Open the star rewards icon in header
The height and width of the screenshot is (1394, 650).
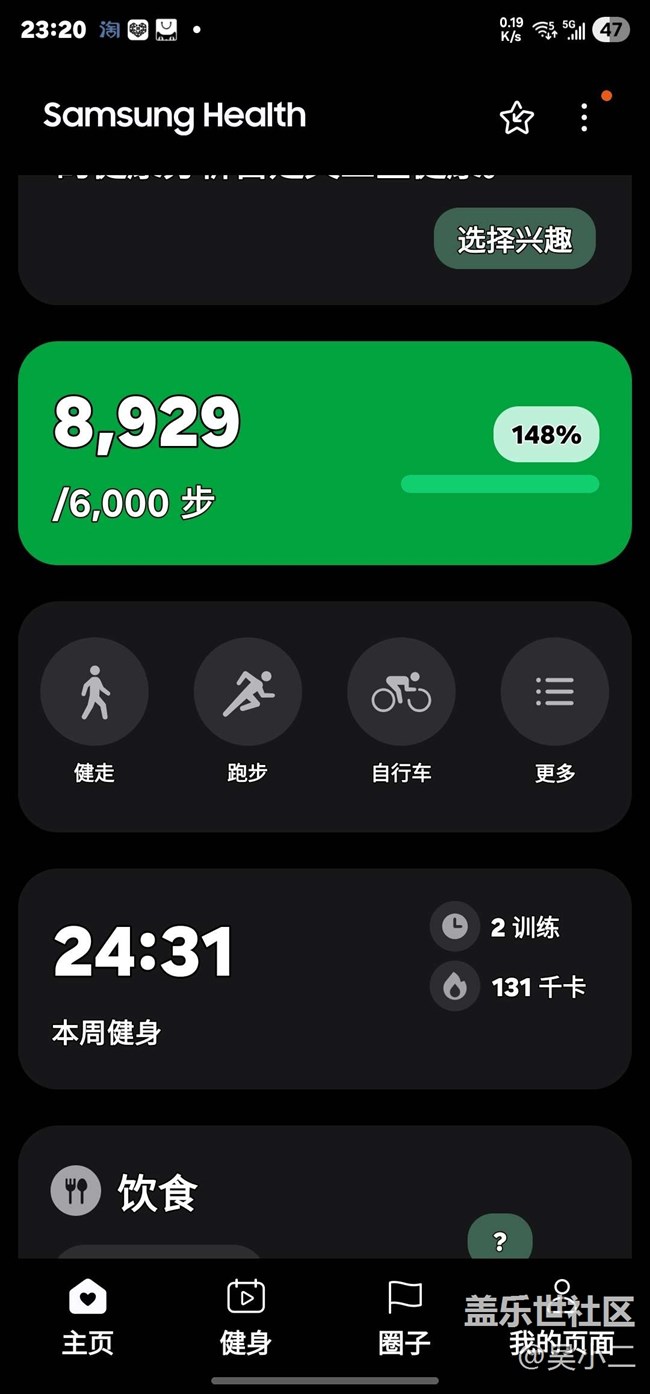[517, 118]
